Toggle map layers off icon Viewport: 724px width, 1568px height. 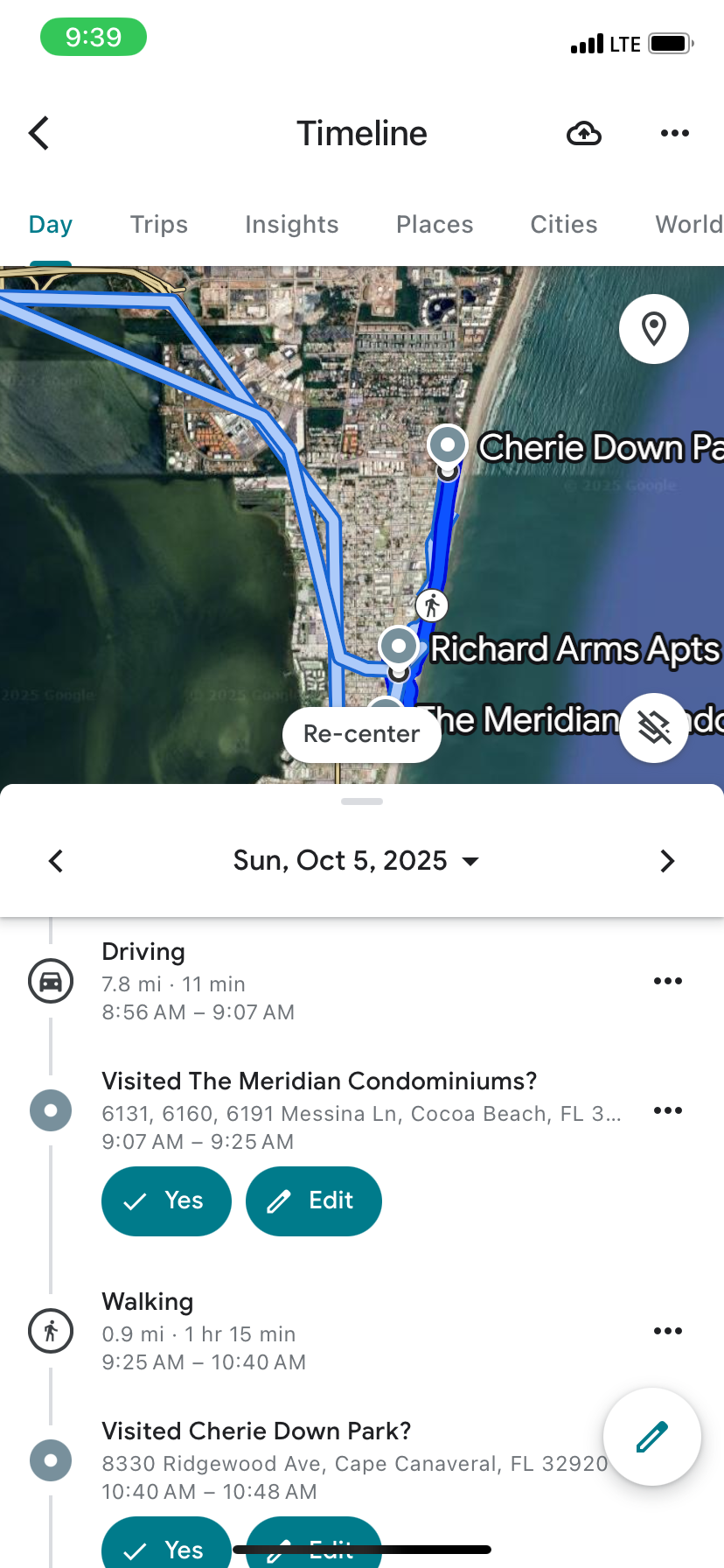coord(653,727)
